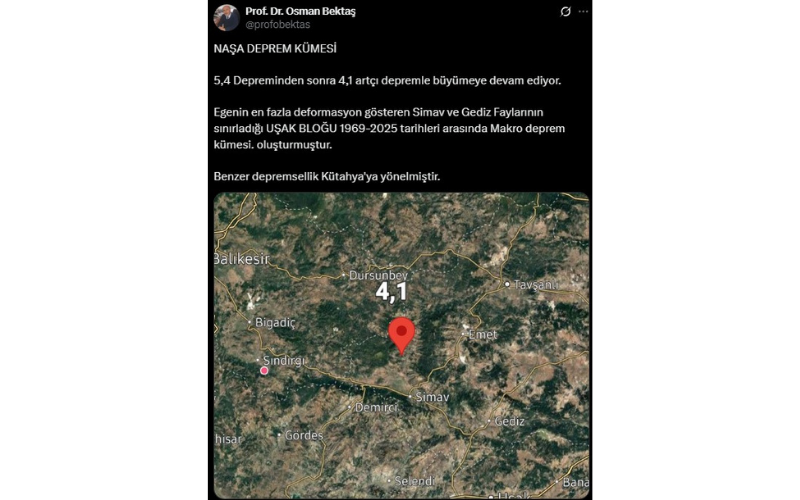Open the post's overflow menu
800x500 pixels.
tap(584, 11)
